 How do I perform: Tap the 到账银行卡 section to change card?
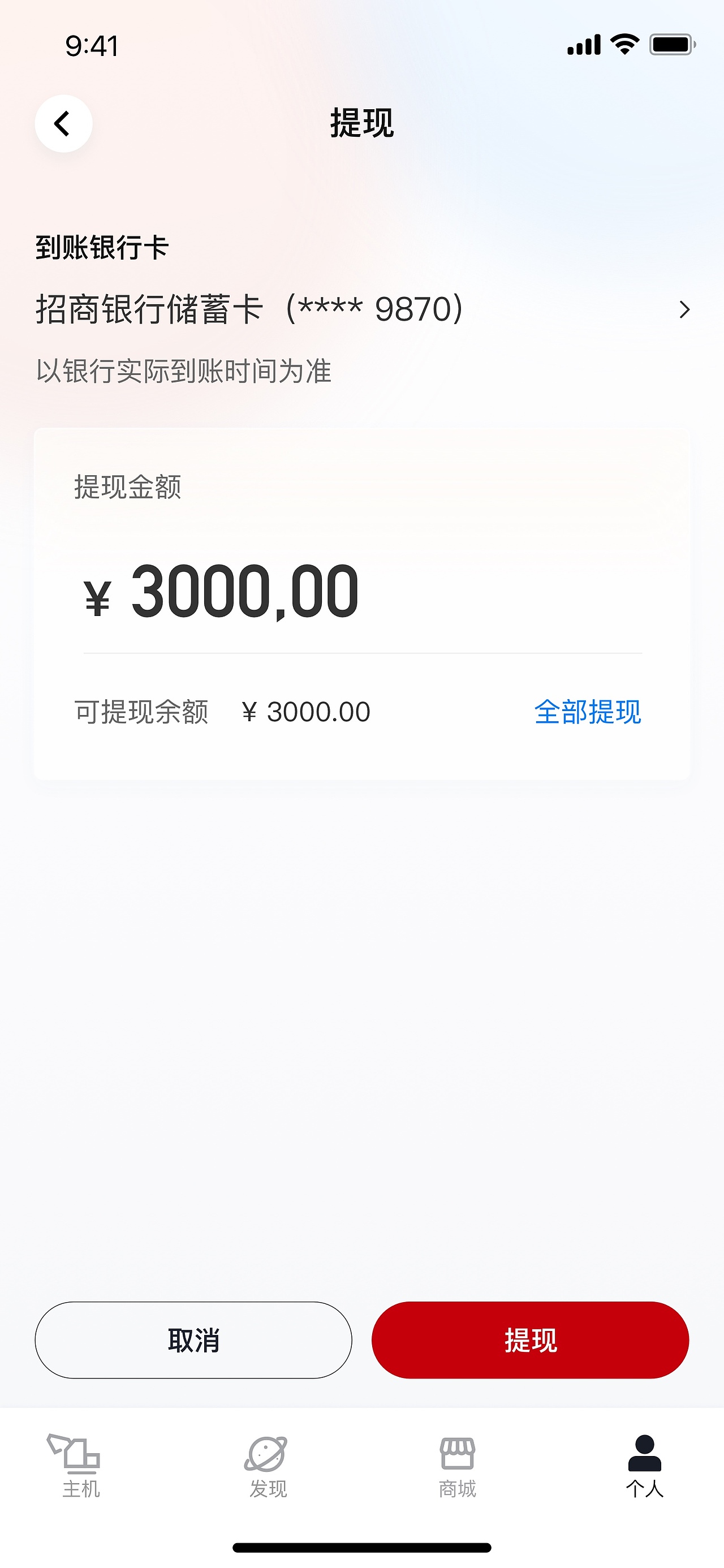pos(104,247)
